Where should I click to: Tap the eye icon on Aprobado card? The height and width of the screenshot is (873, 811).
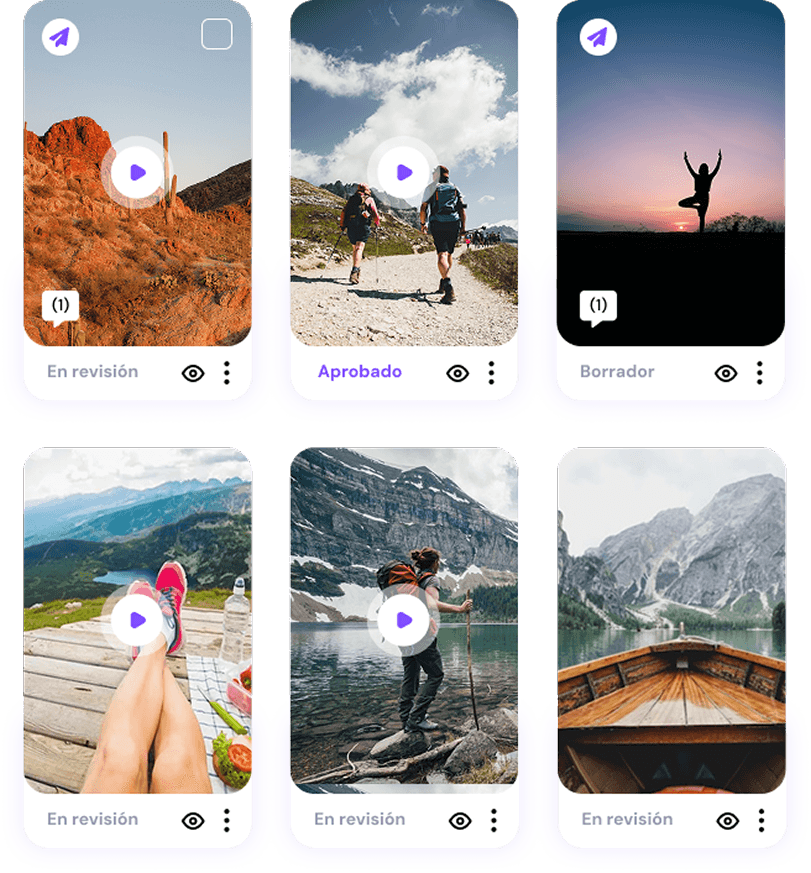point(458,373)
